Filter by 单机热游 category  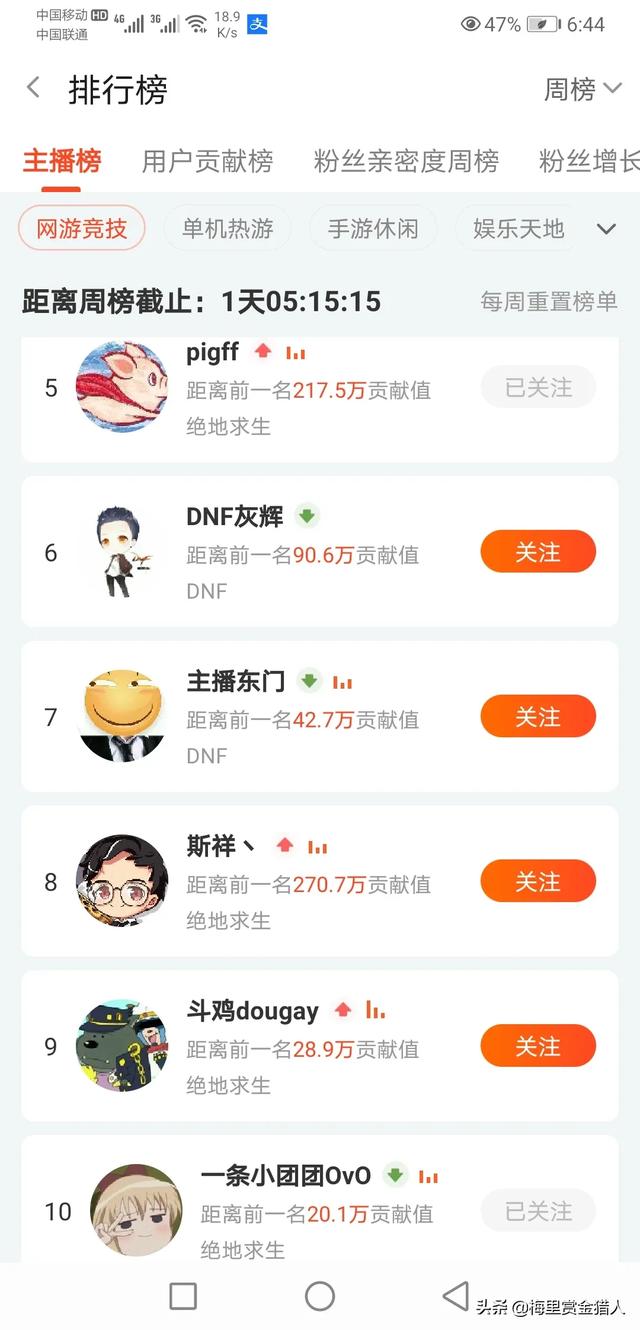coord(227,229)
